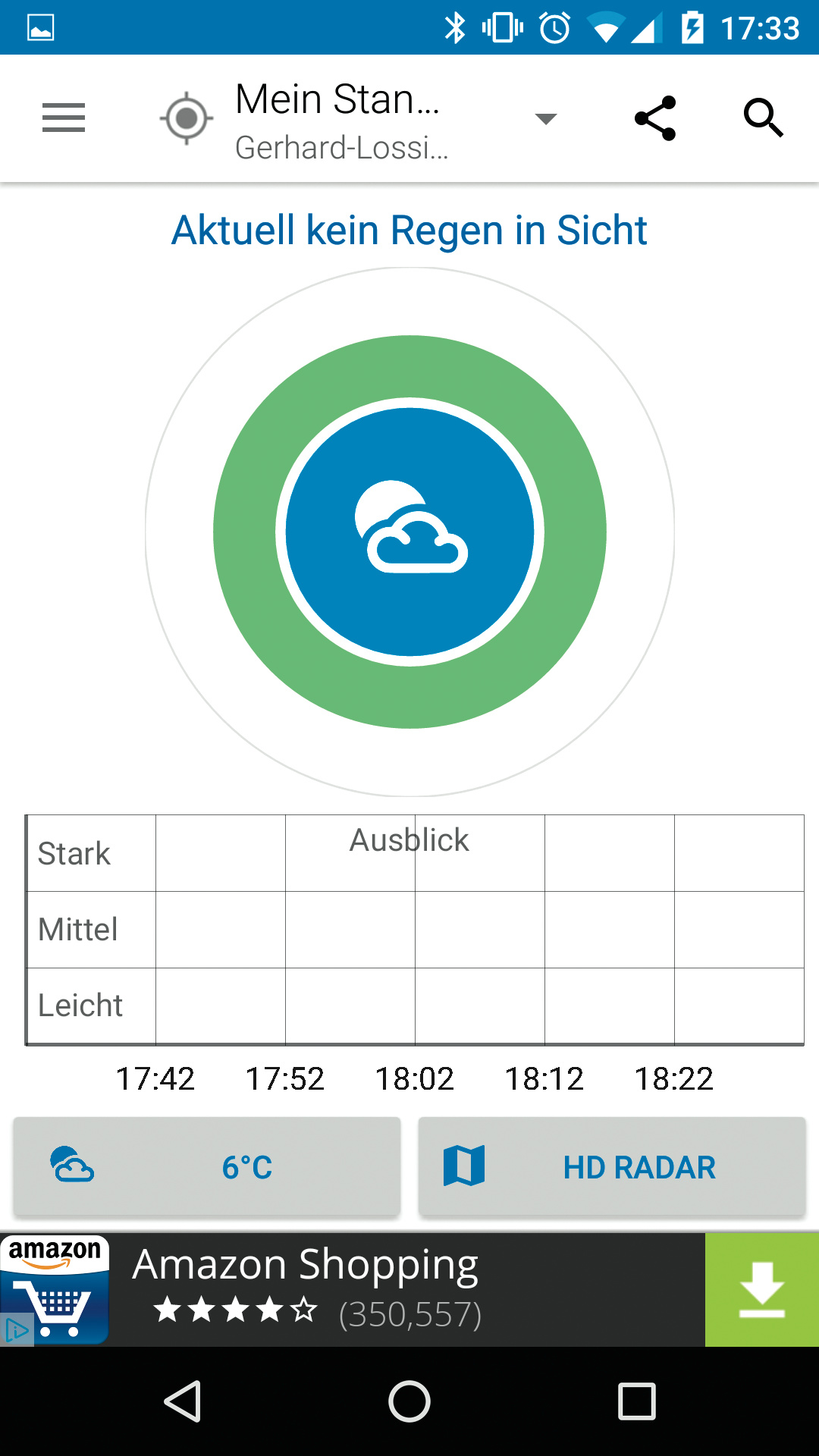Open the hamburger navigation menu
819x1456 pixels.
pos(64,118)
